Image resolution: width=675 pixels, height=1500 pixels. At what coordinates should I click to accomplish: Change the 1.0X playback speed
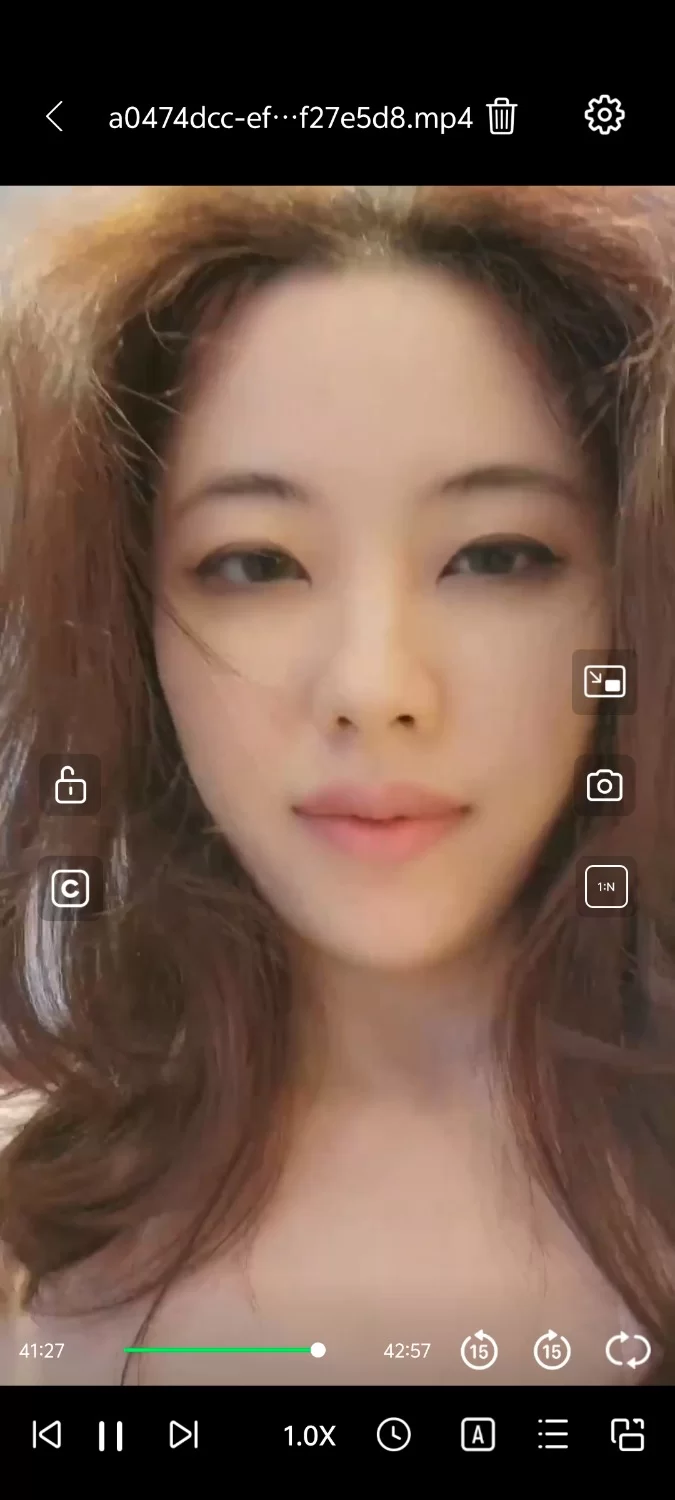coord(309,1436)
